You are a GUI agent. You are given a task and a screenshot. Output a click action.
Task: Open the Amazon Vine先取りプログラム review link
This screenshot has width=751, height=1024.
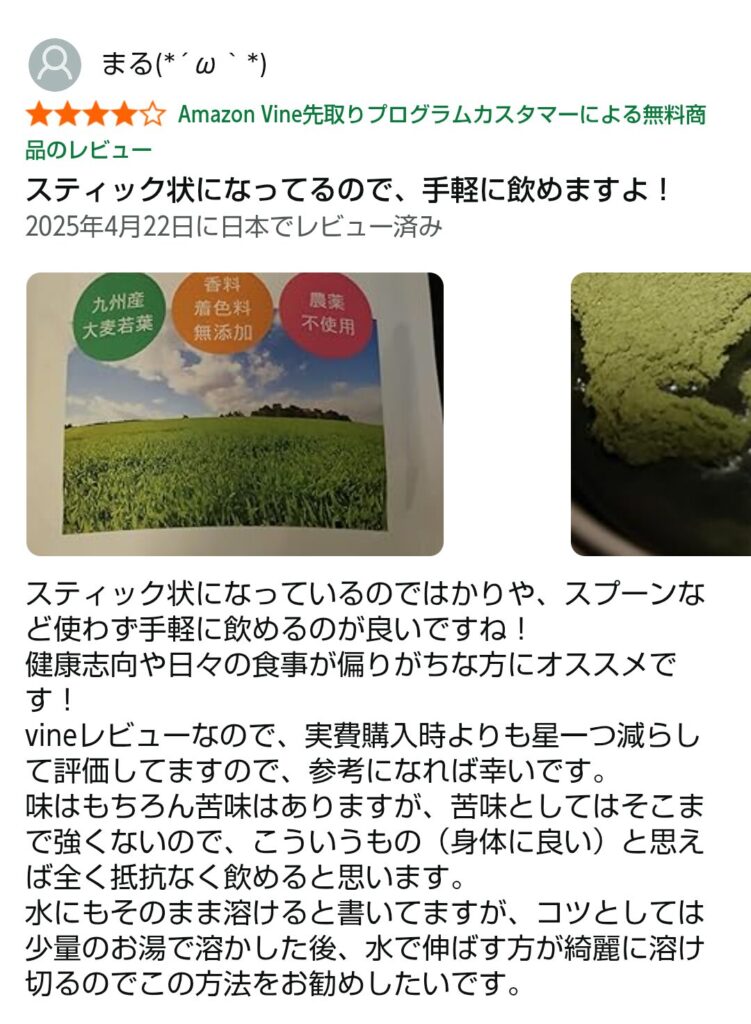441,115
